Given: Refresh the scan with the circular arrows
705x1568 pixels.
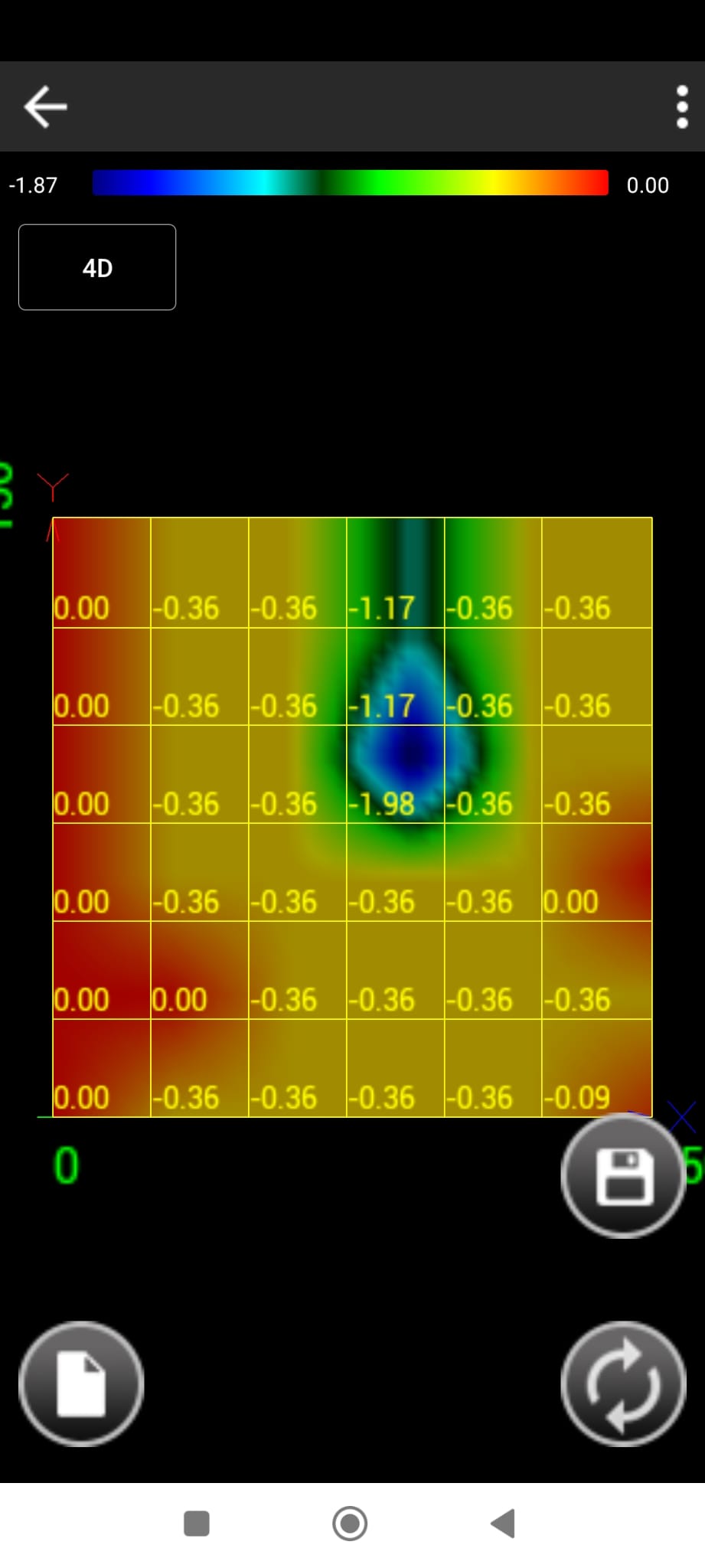Looking at the screenshot, I should tap(623, 1383).
